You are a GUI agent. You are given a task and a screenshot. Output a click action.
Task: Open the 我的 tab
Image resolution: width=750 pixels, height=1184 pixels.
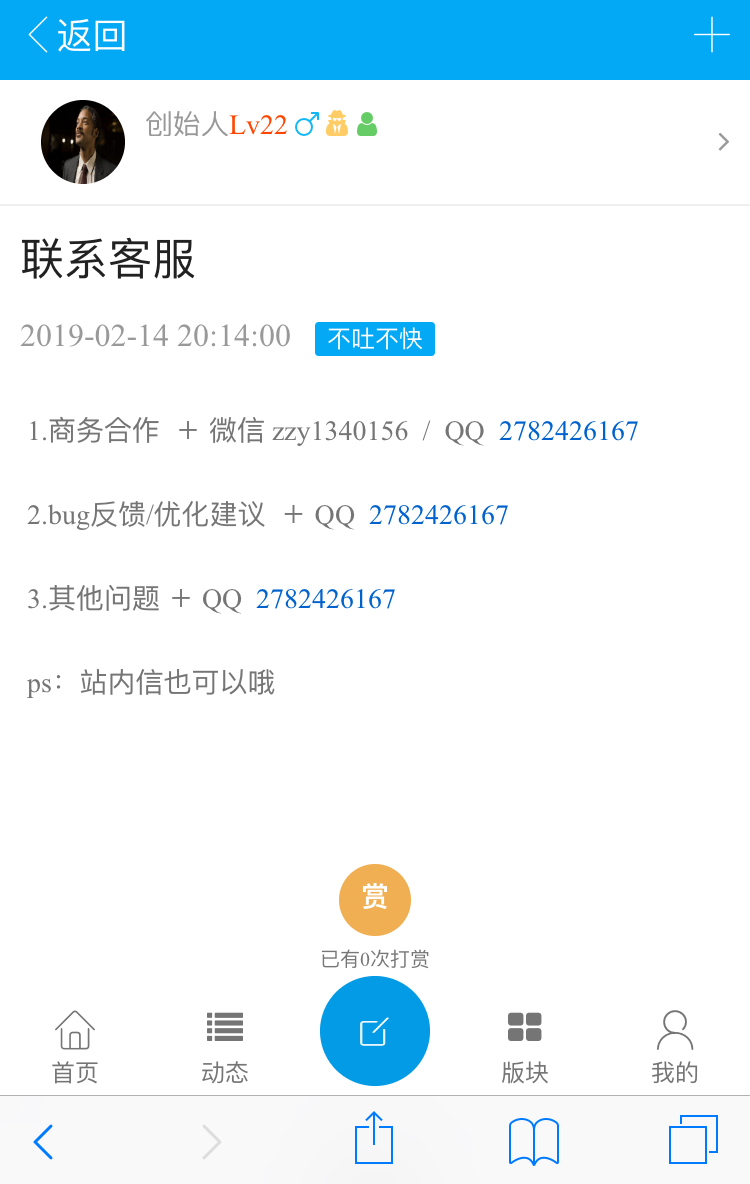pos(675,1047)
